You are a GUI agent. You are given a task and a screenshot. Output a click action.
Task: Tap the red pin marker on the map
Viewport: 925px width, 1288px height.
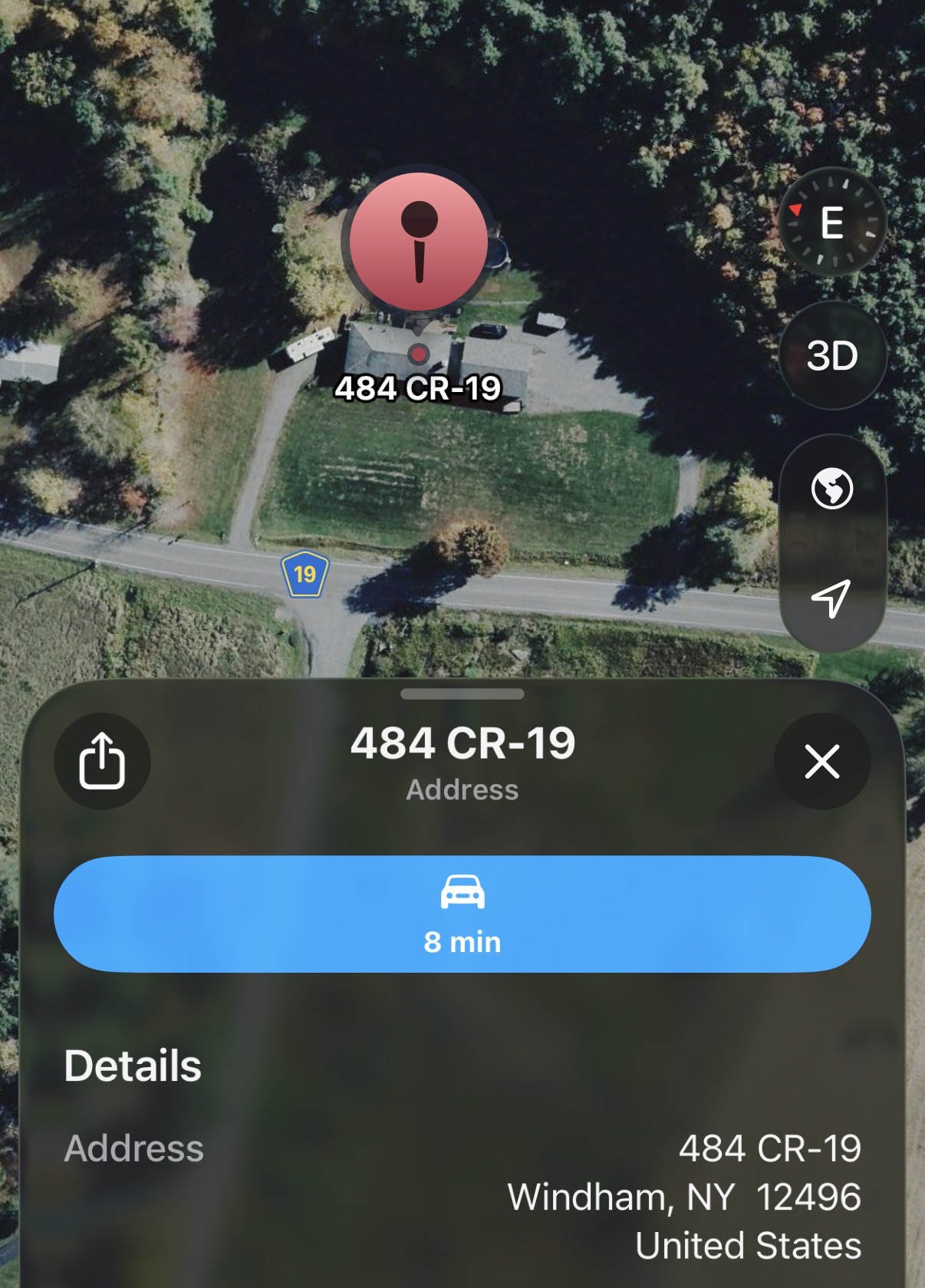click(418, 242)
